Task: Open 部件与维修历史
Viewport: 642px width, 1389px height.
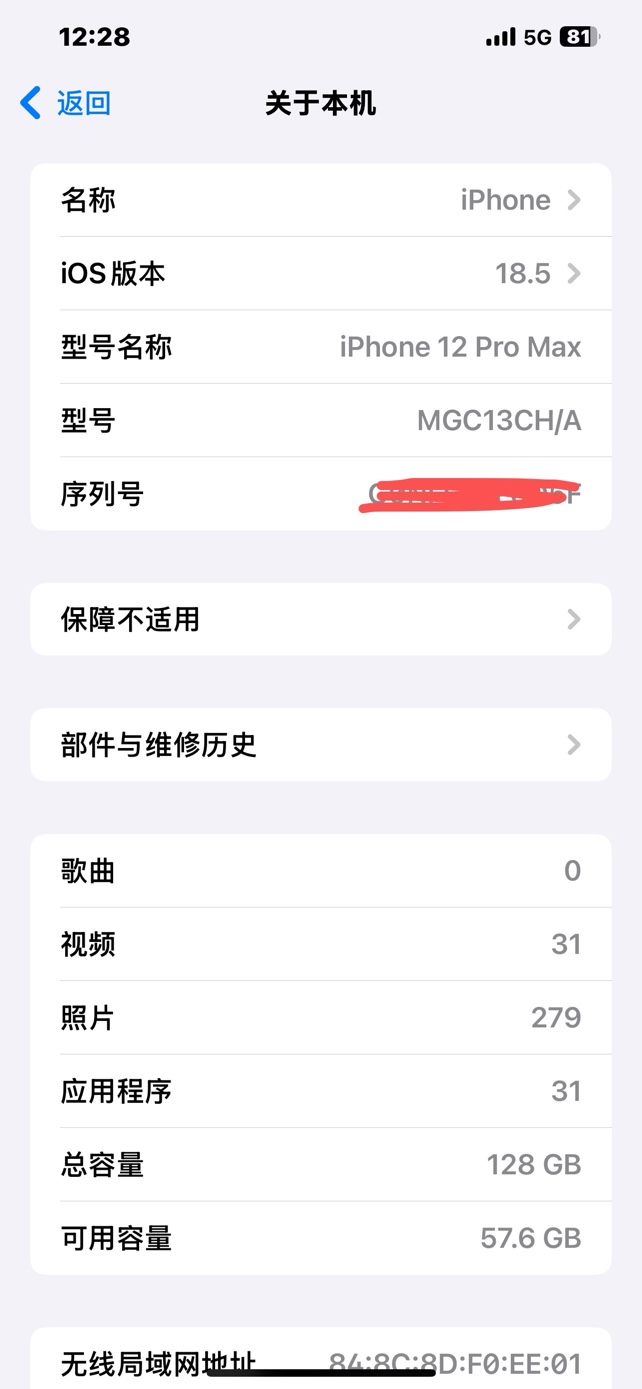Action: 320,745
